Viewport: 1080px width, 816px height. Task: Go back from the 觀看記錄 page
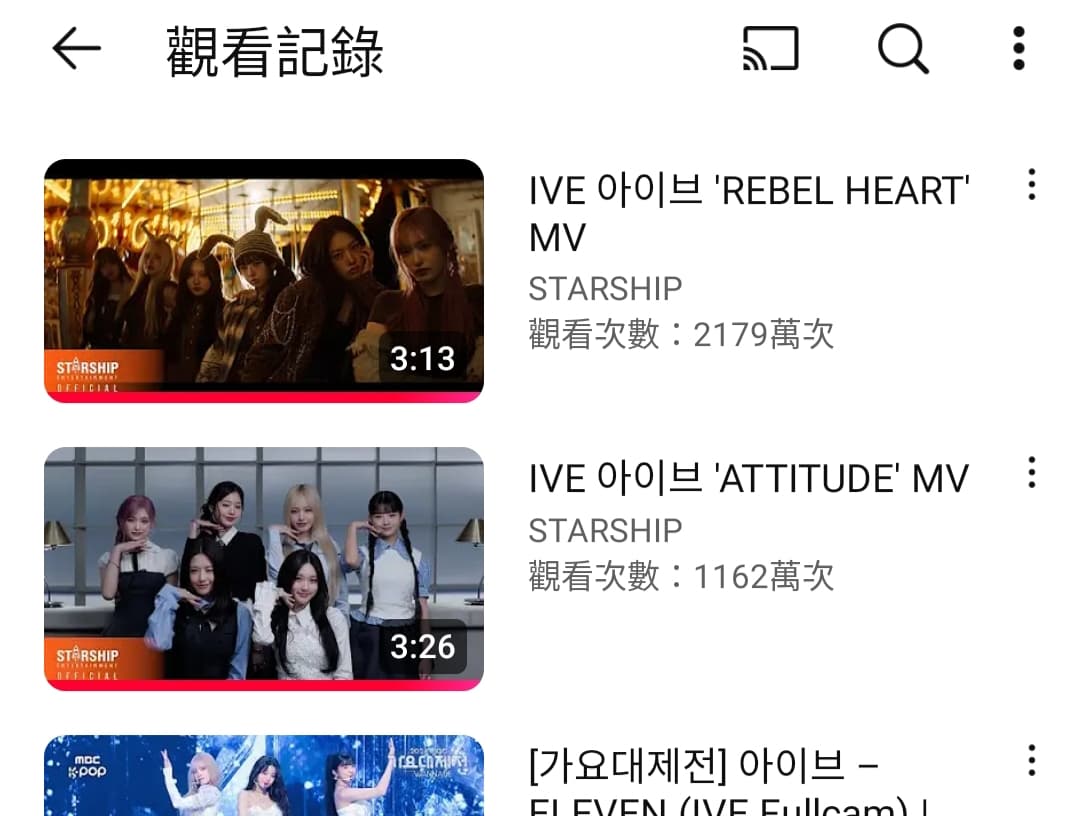(x=76, y=48)
